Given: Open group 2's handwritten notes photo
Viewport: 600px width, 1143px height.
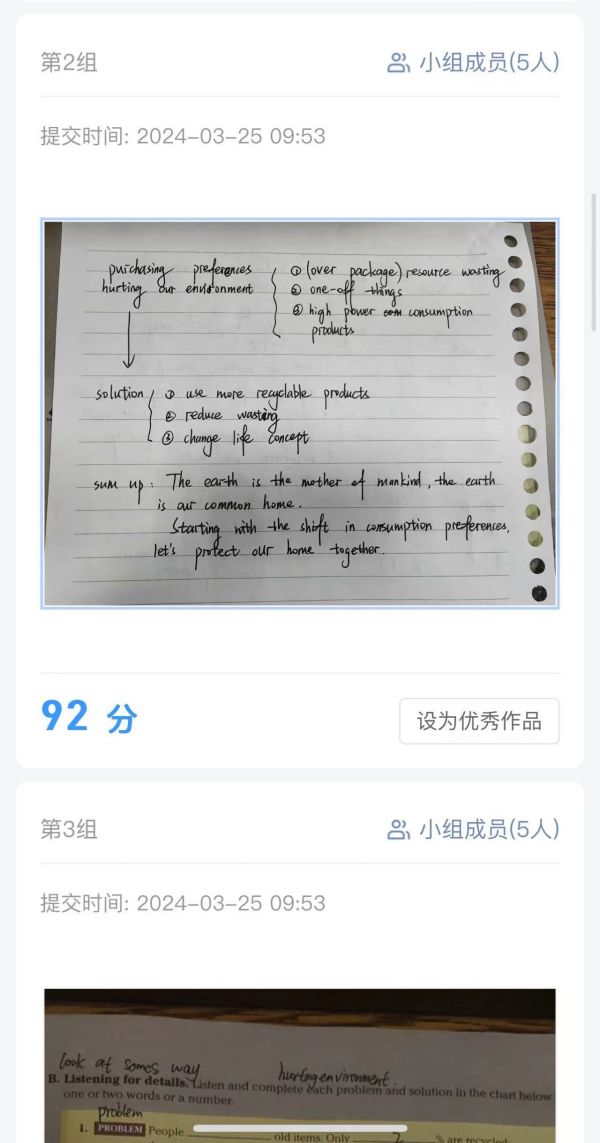Looking at the screenshot, I should pos(300,413).
